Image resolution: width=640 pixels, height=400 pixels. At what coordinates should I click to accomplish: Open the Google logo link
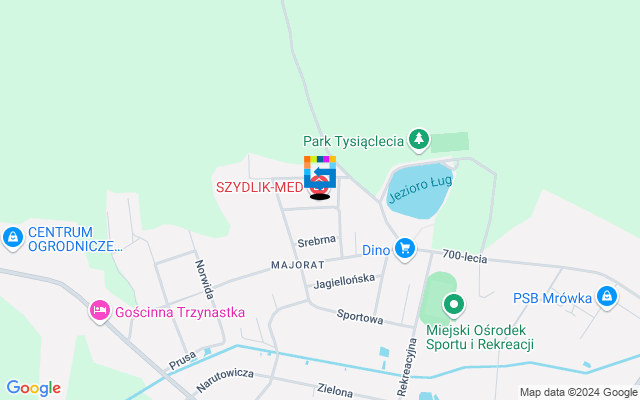tap(33, 388)
